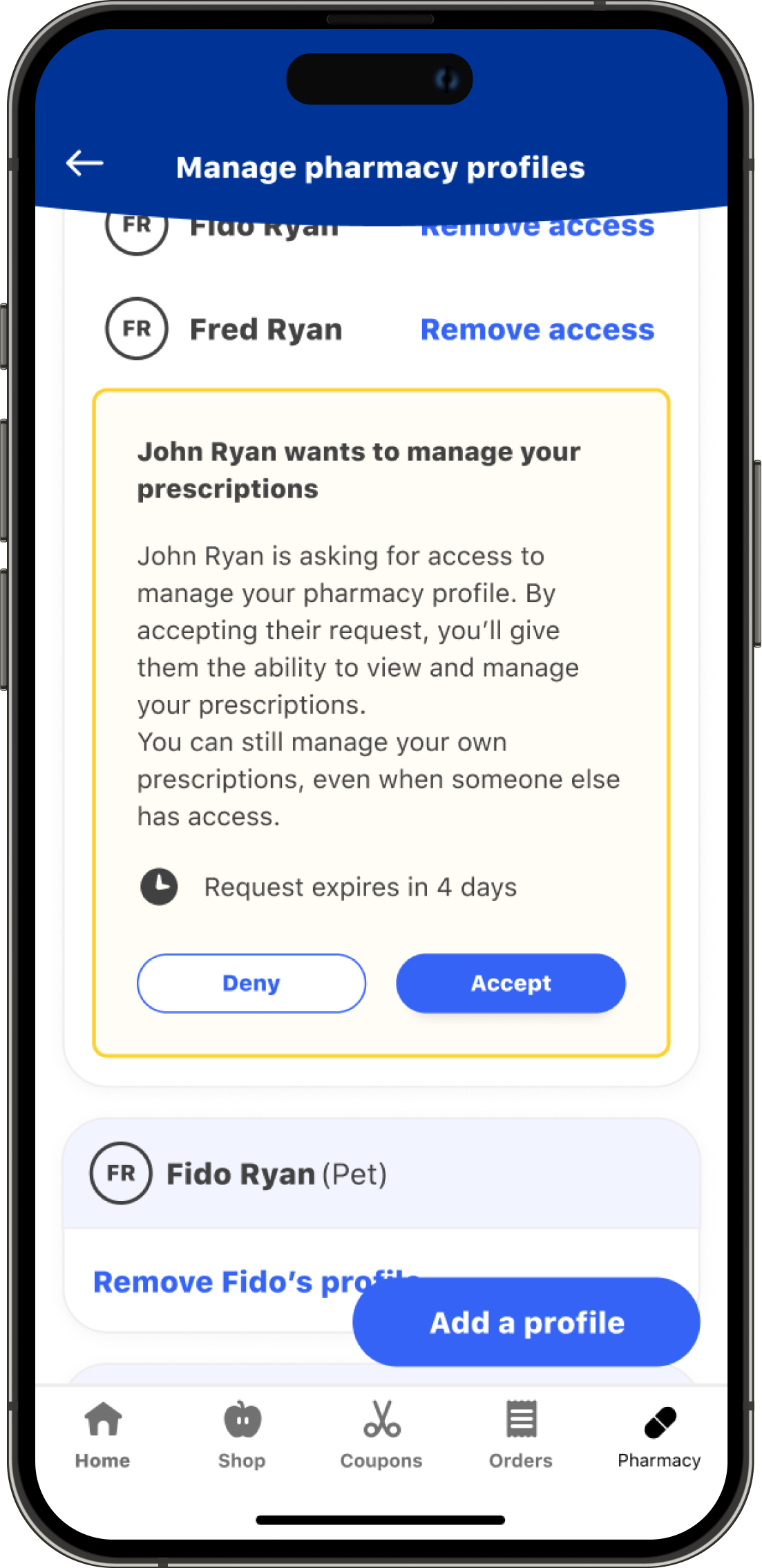
Task: Switch to the Home tab
Action: pos(103,1434)
